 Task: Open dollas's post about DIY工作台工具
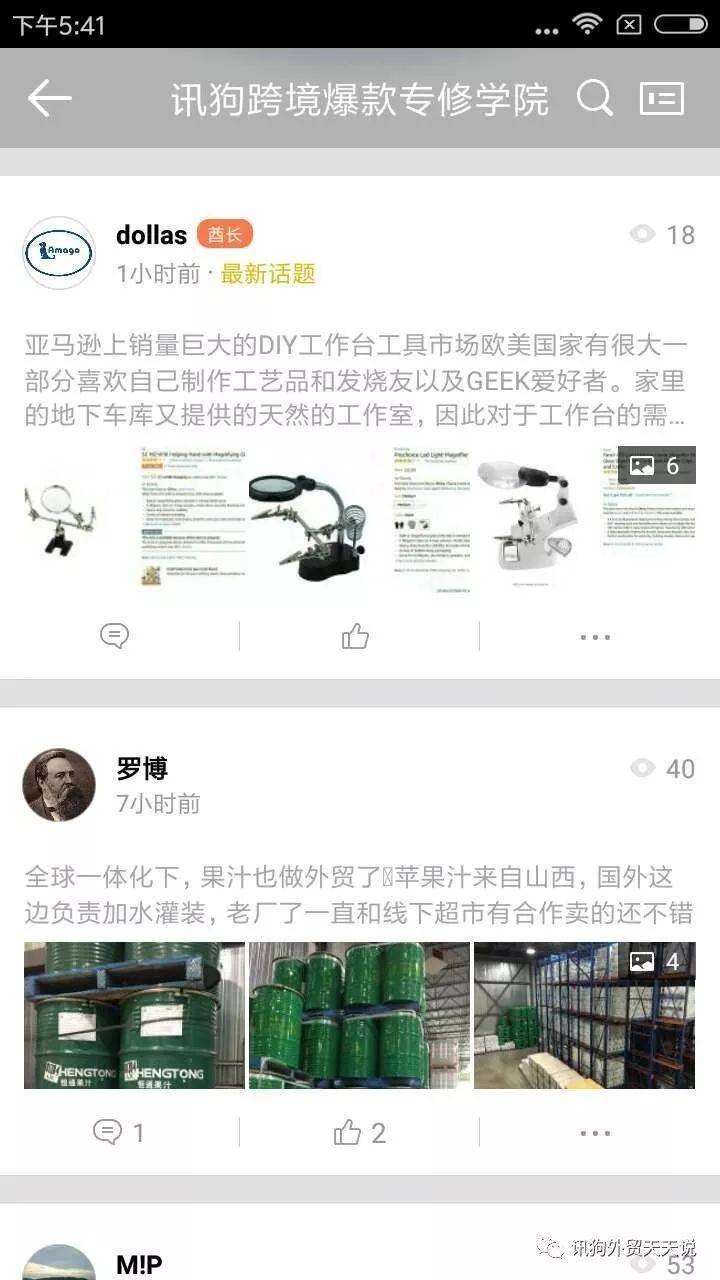[356, 380]
